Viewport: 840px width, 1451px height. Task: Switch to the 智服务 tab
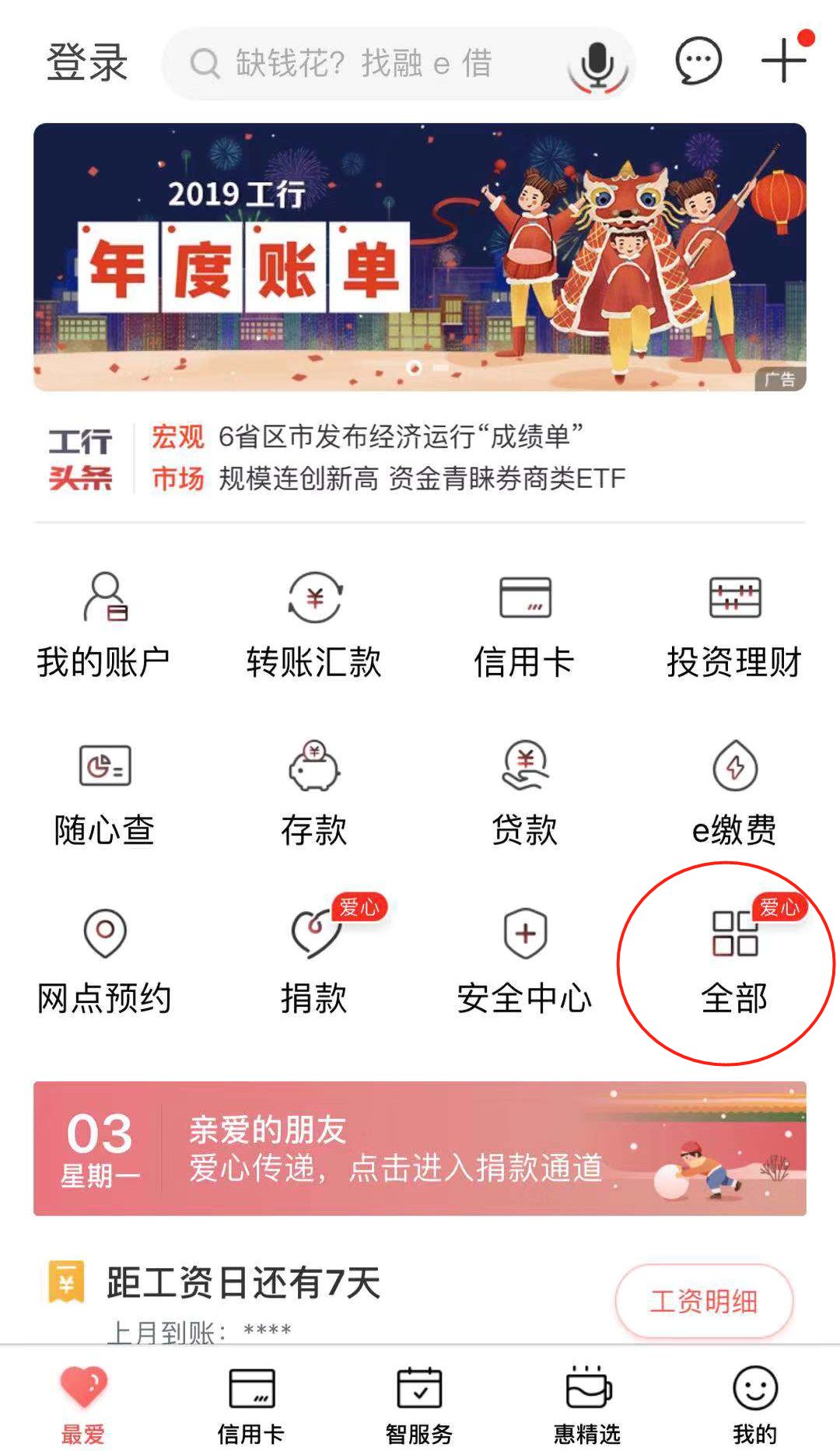[419, 1404]
